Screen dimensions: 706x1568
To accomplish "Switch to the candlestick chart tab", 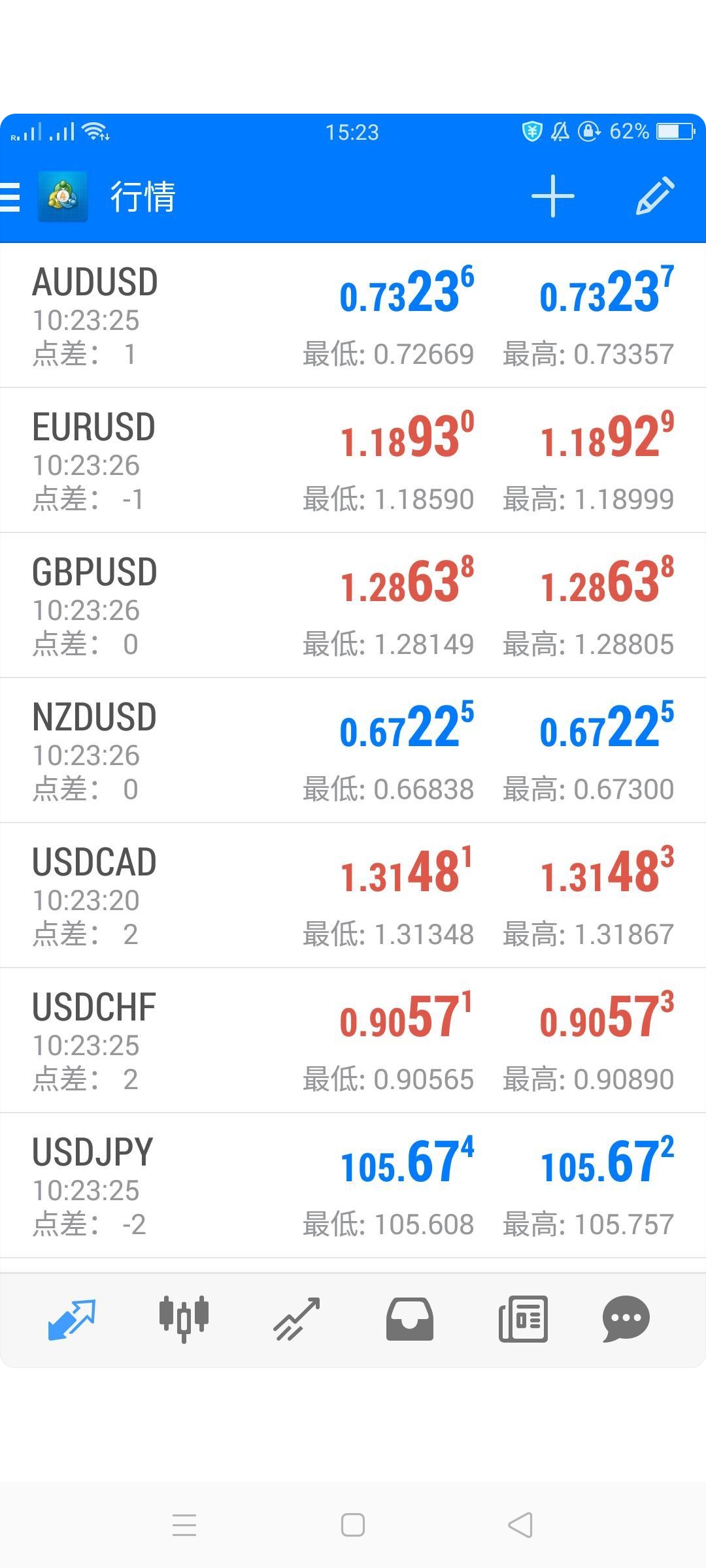I will [x=184, y=1319].
